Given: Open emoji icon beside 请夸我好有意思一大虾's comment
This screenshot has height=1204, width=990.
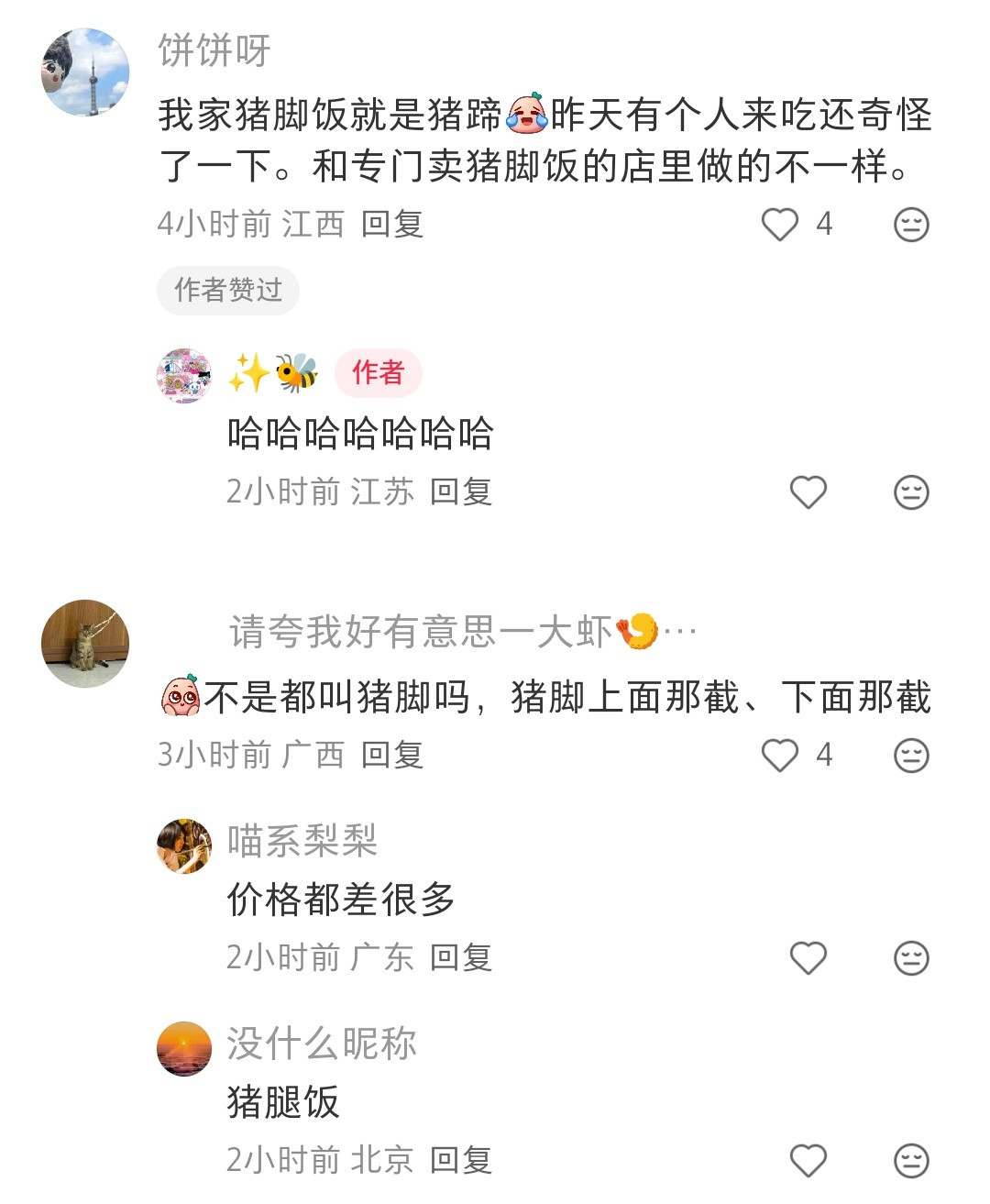Looking at the screenshot, I should pyautogui.click(x=910, y=755).
